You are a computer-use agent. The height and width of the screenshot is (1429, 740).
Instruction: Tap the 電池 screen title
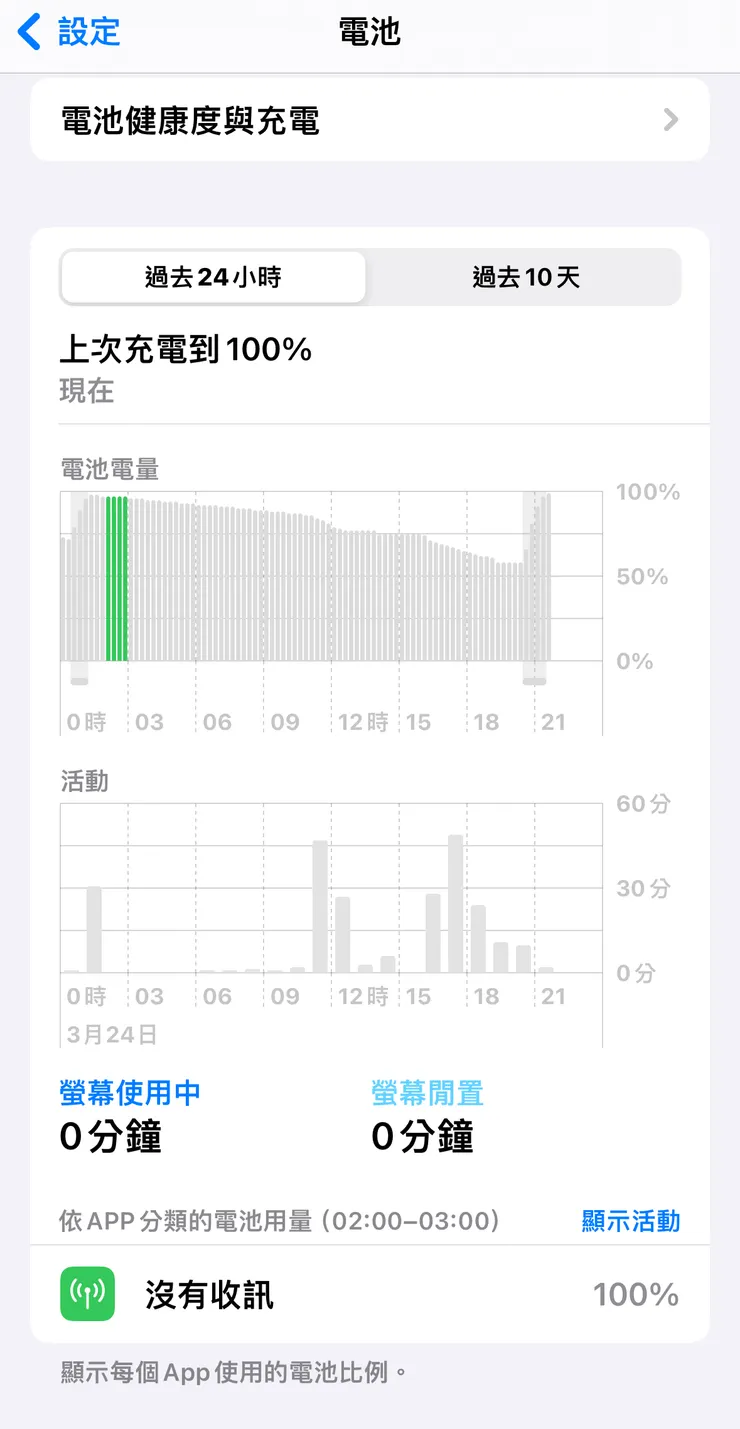(370, 31)
